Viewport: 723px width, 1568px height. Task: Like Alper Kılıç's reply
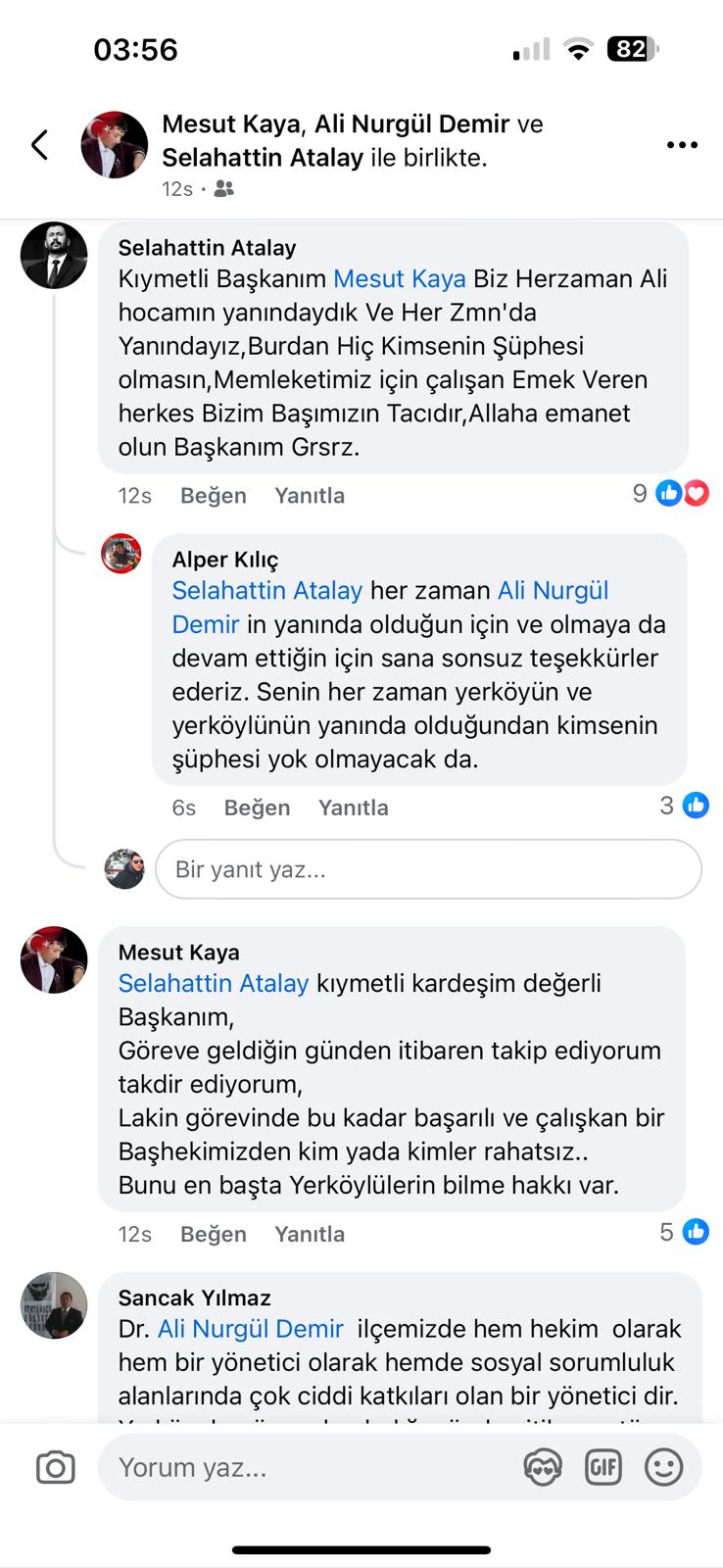[257, 808]
